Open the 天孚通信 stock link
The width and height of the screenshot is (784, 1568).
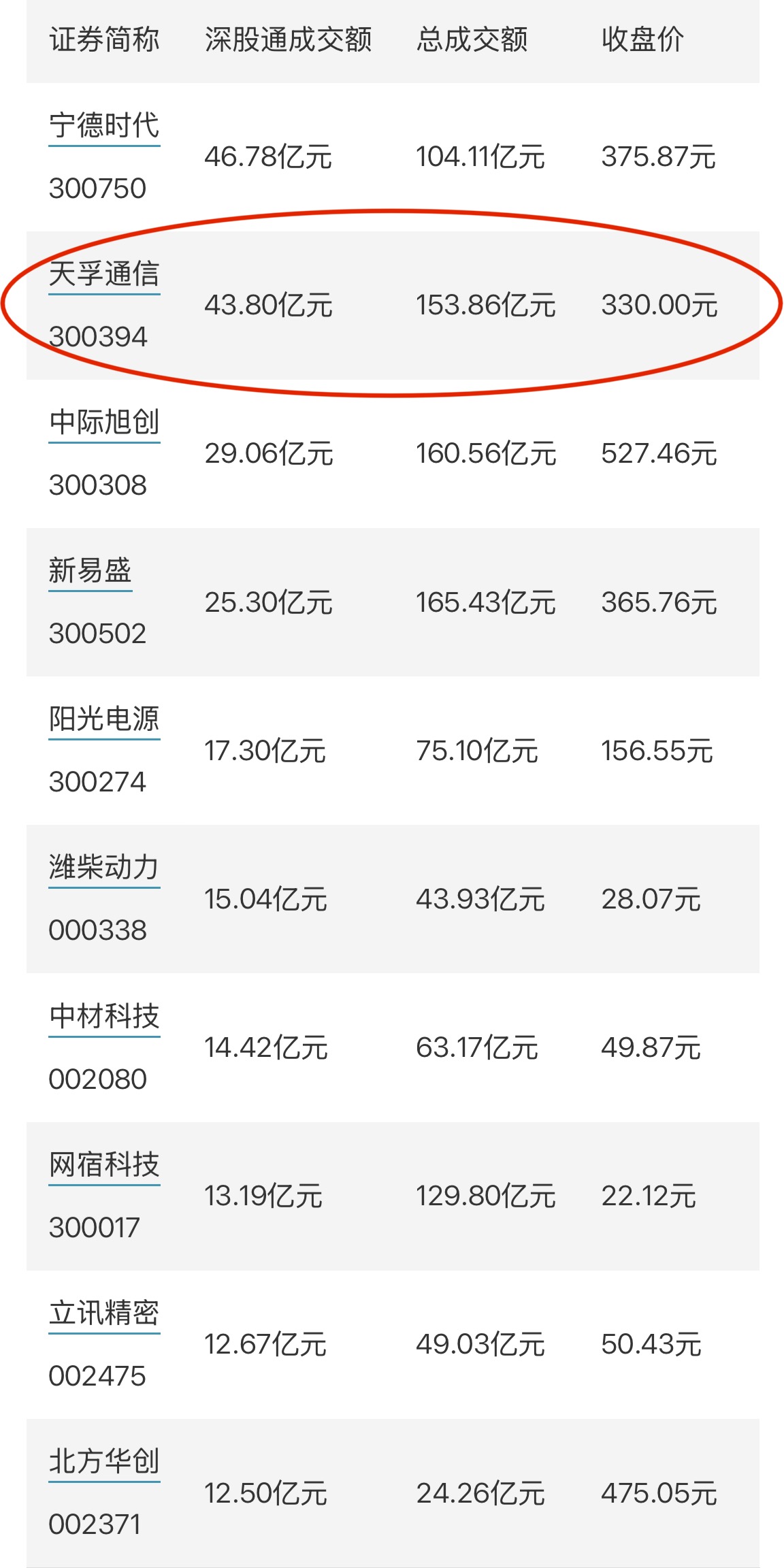pos(104,274)
